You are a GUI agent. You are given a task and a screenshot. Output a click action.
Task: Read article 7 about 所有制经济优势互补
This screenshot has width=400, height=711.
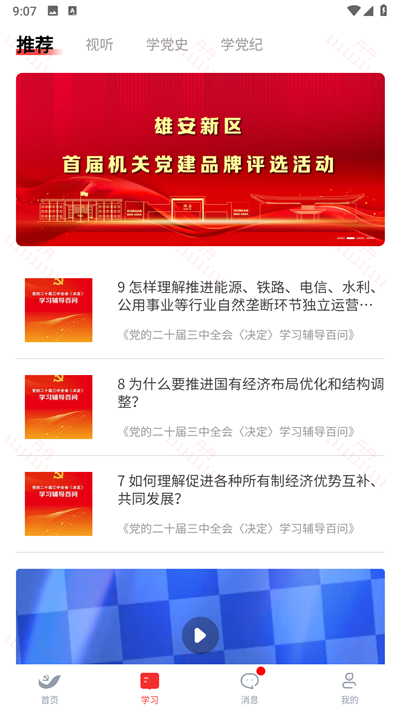tap(200, 504)
